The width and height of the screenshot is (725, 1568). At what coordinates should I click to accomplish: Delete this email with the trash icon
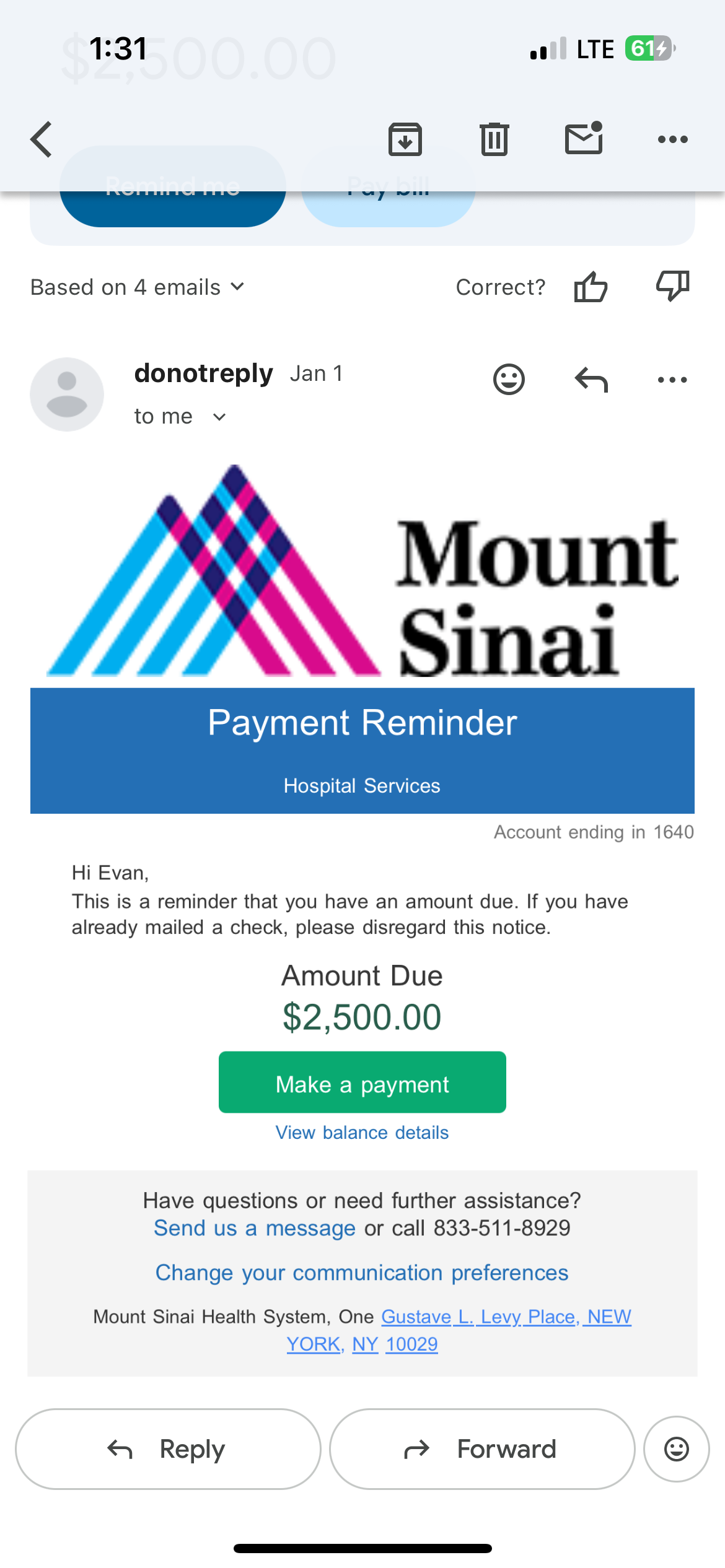(x=494, y=139)
